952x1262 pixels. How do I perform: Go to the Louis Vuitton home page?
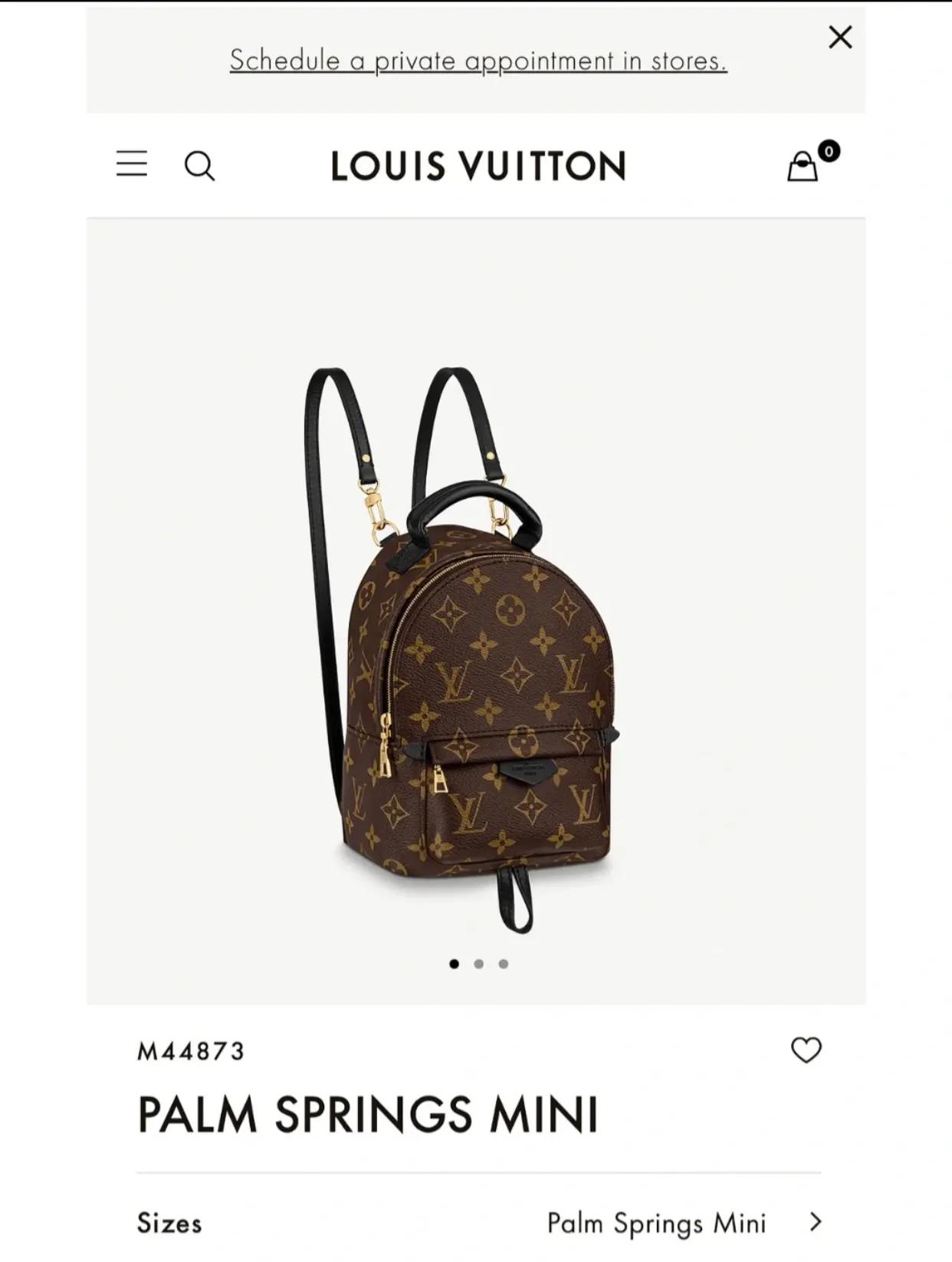(x=478, y=166)
